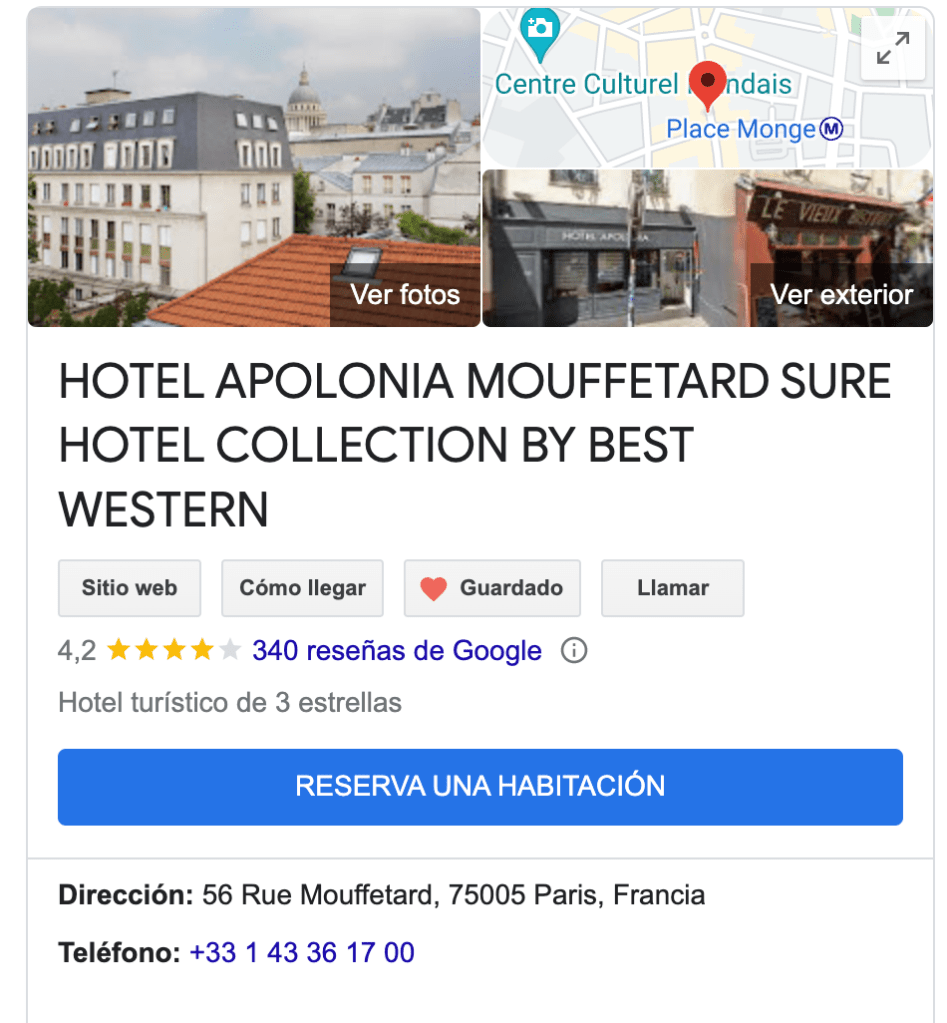Tap Llamar to call the hotel
Image resolution: width=947 pixels, height=1023 pixels.
tap(672, 588)
